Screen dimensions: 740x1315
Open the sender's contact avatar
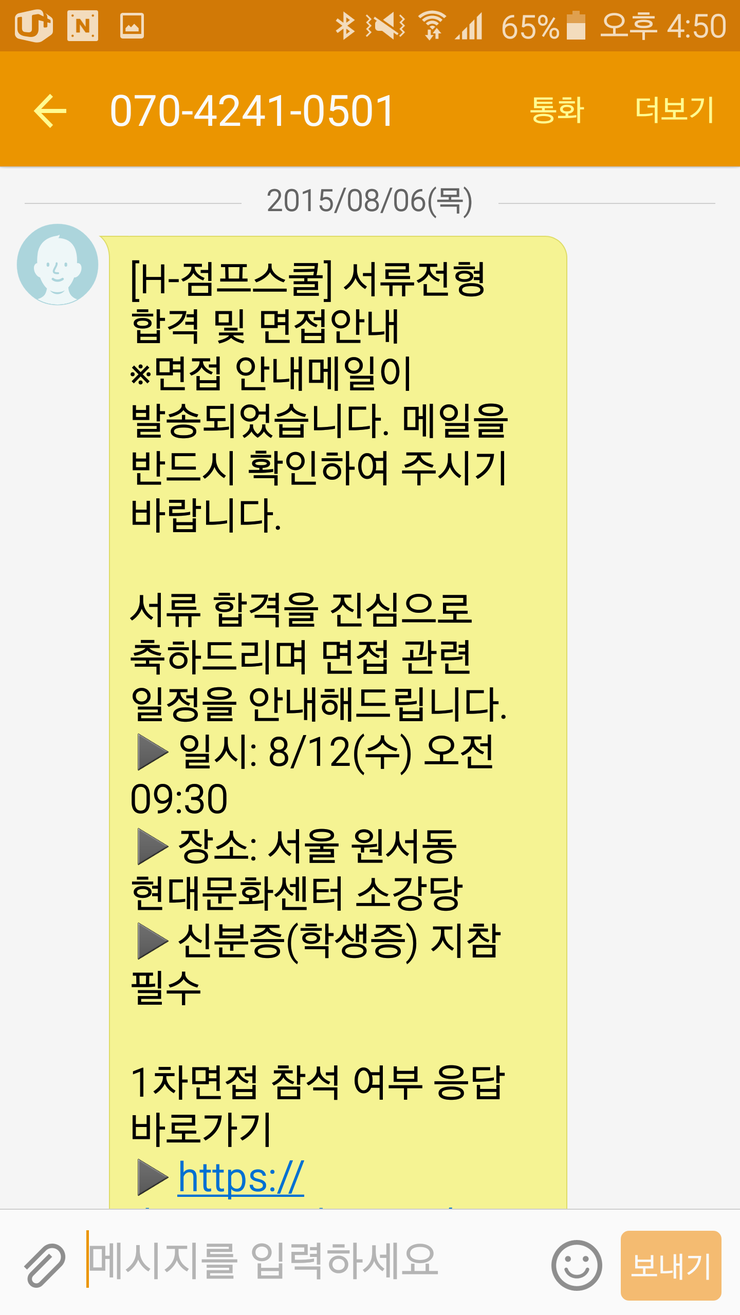coord(58,264)
